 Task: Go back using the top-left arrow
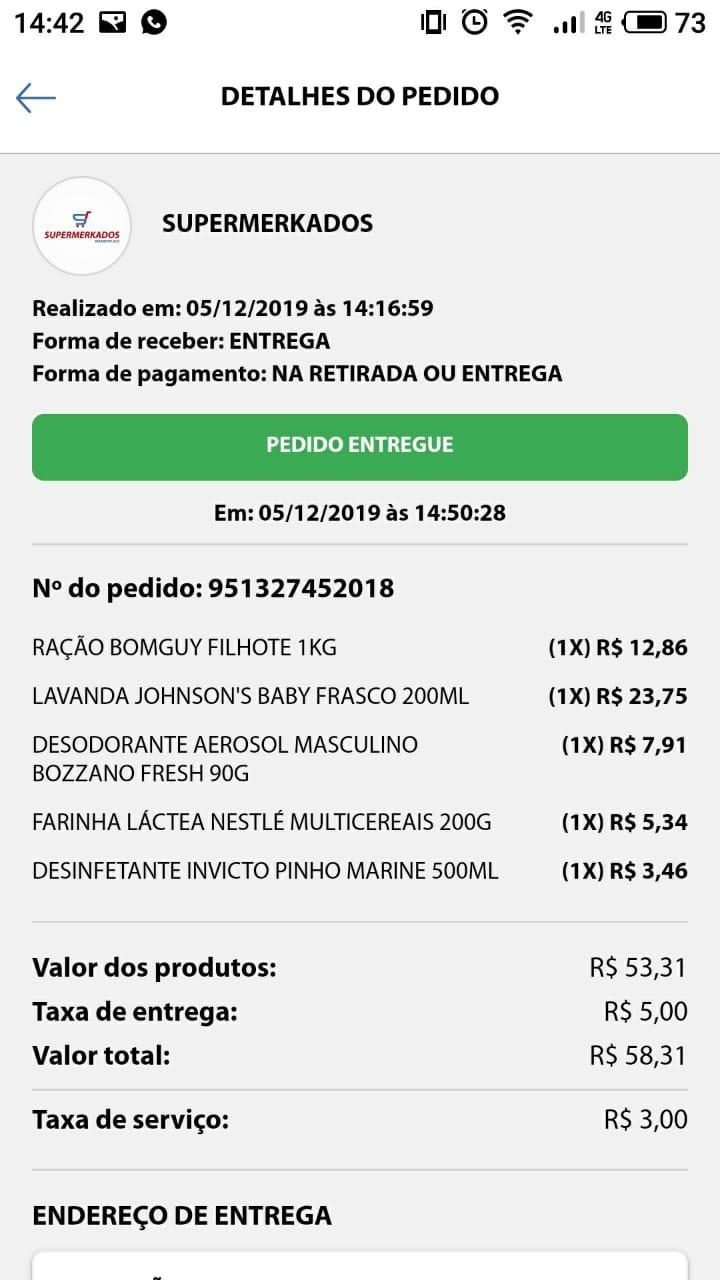point(36,97)
